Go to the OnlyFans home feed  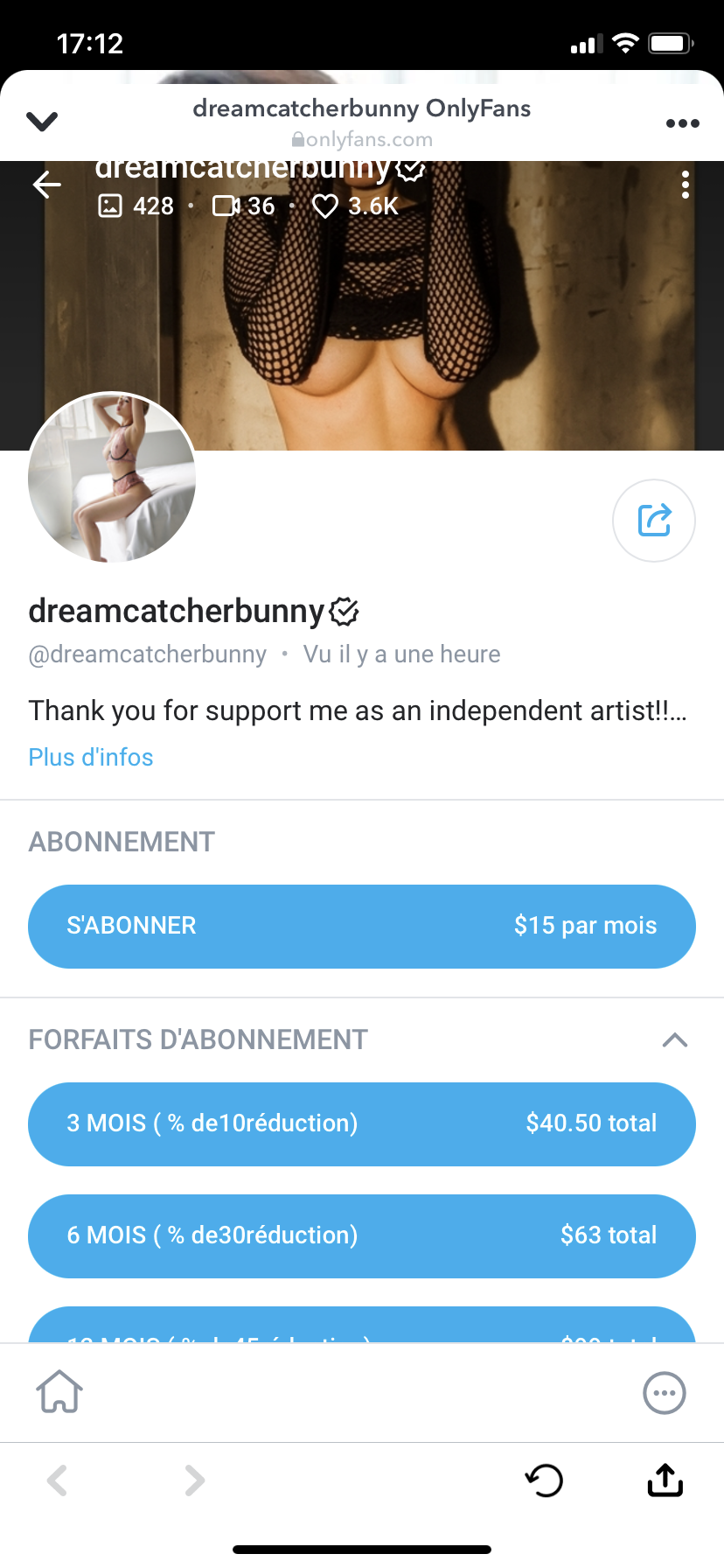59,1391
